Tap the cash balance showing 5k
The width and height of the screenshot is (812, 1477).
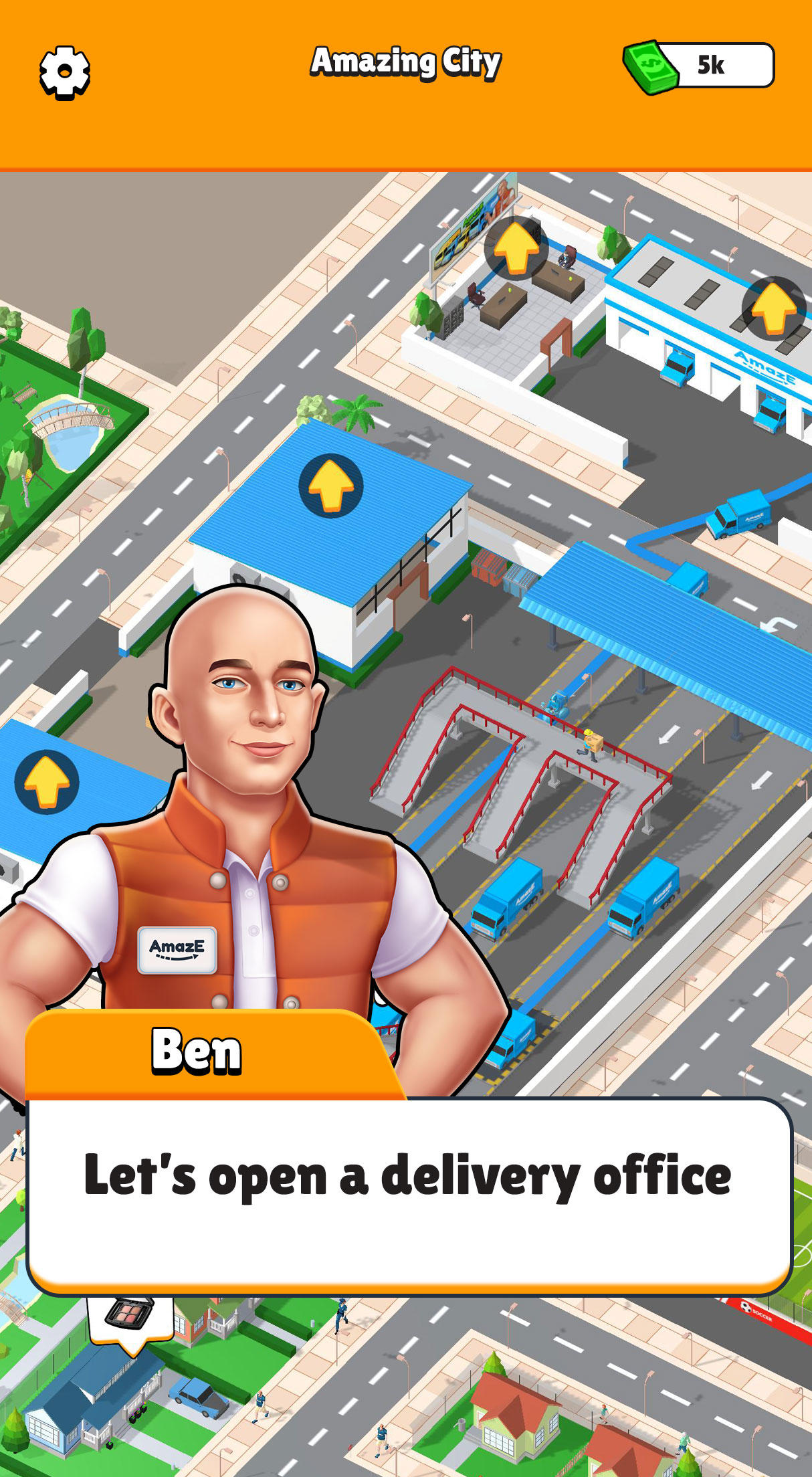pos(700,66)
